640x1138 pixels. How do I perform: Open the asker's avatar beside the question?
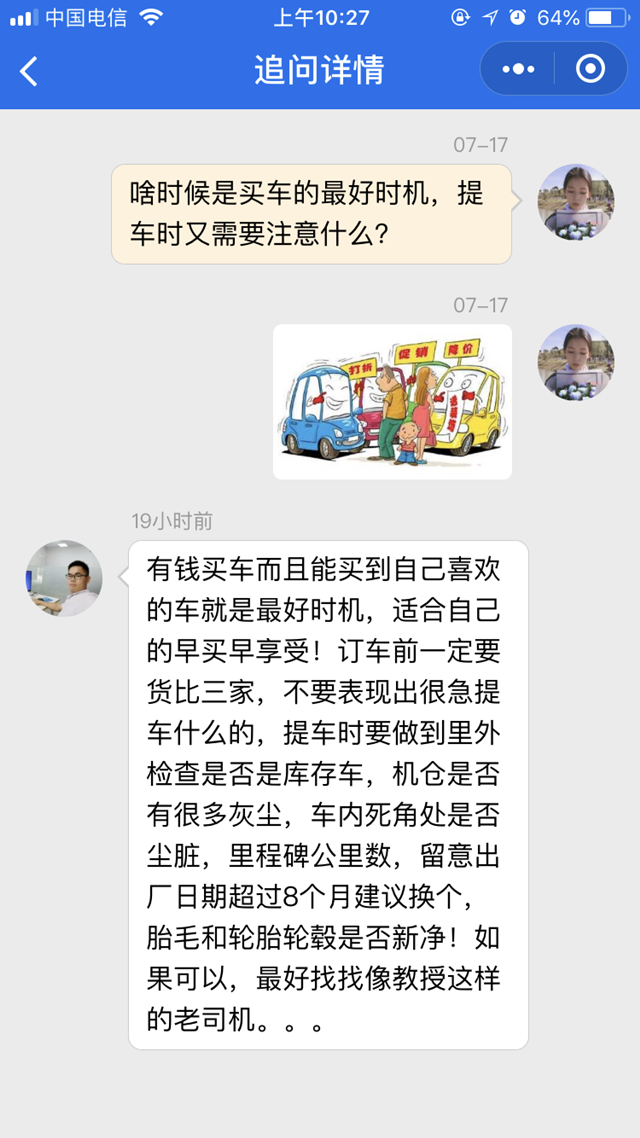(x=576, y=202)
